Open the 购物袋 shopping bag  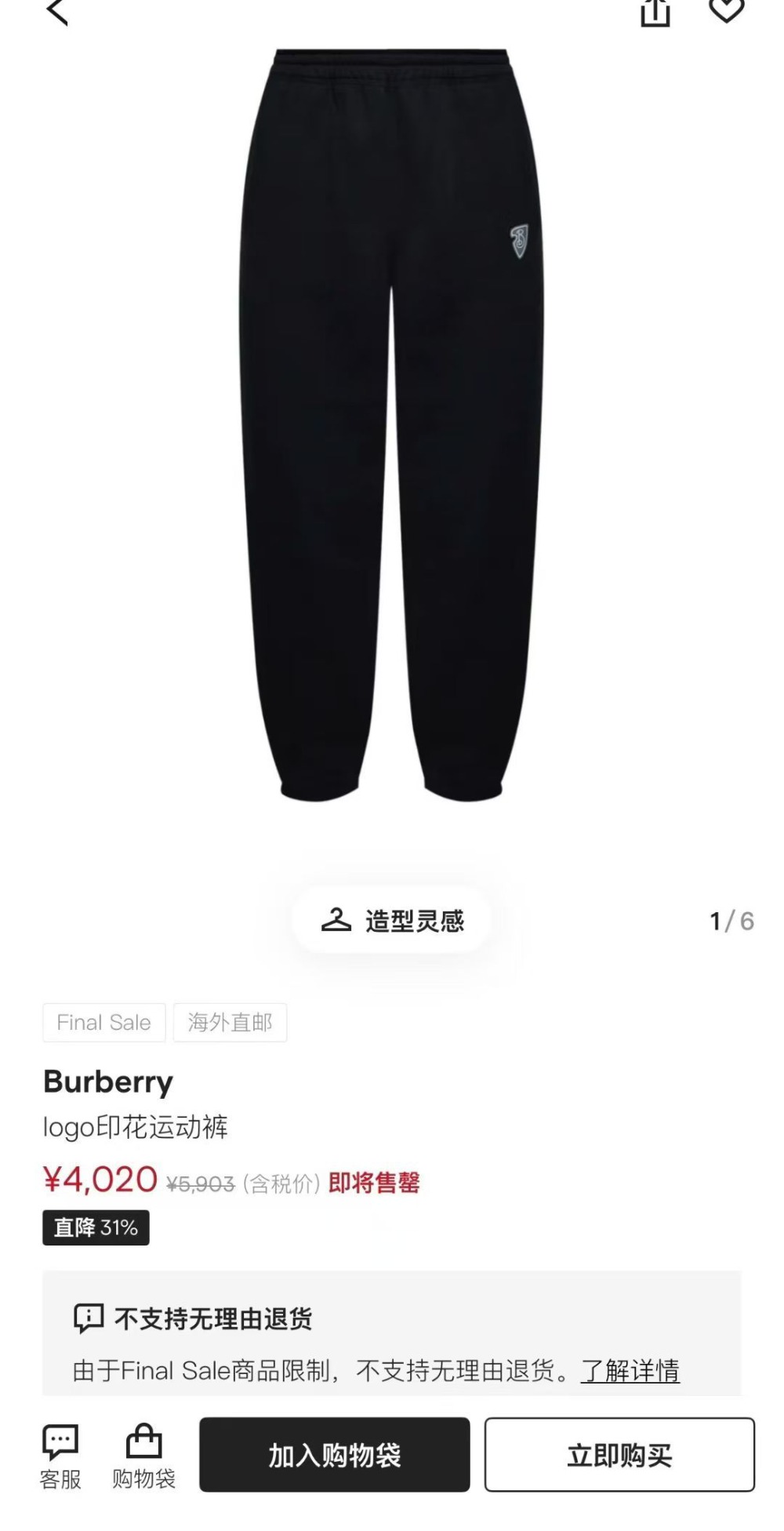pyautogui.click(x=143, y=1456)
